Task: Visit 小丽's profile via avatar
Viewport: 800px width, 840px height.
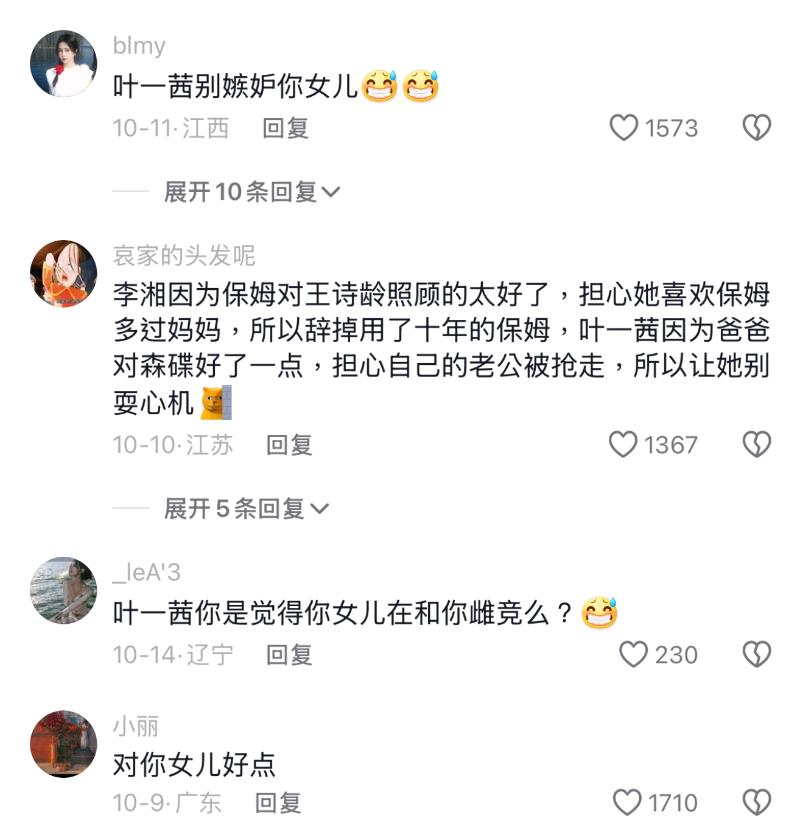Action: pos(63,744)
